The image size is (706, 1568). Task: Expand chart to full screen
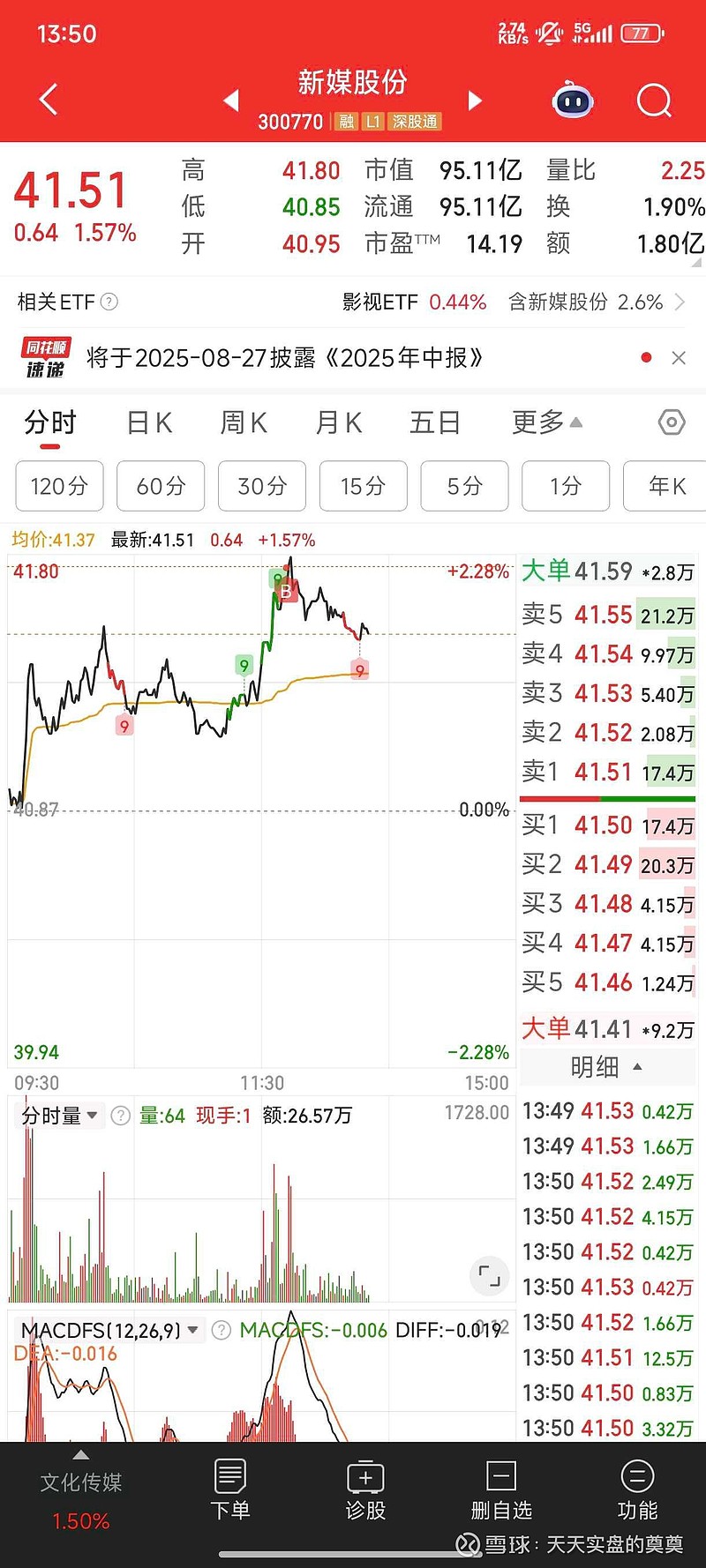489,1275
